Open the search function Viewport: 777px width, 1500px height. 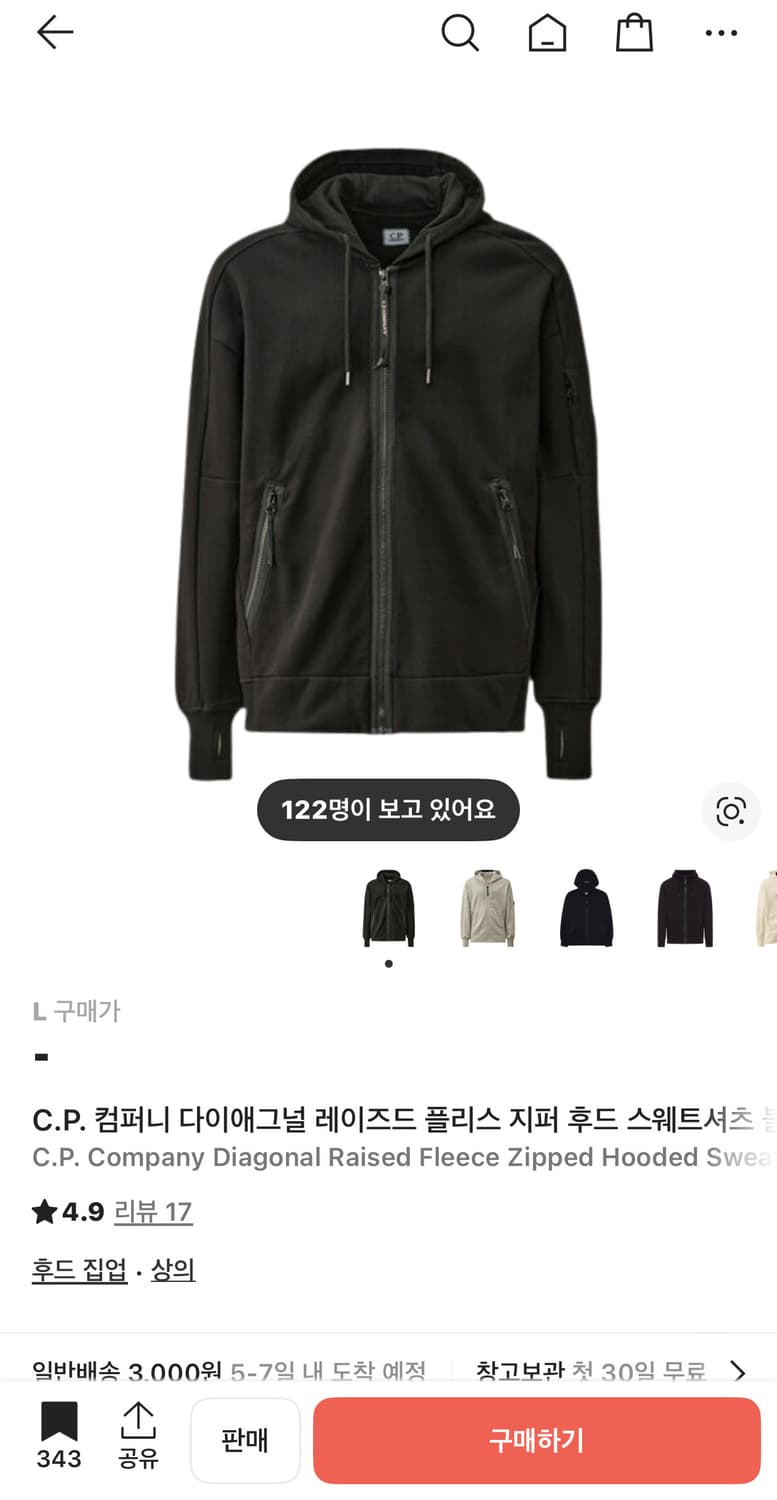pos(461,32)
